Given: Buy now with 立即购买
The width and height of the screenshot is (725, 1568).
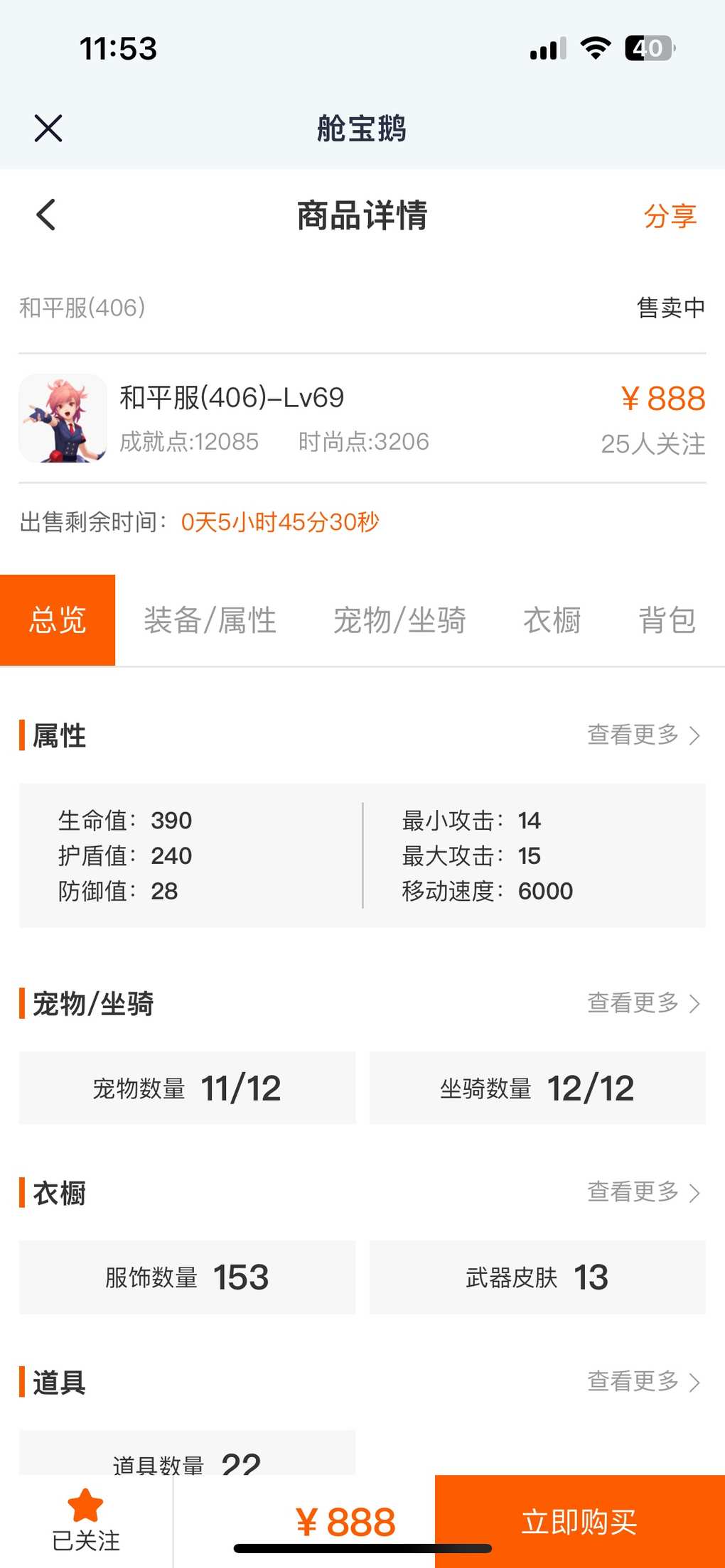Looking at the screenshot, I should pyautogui.click(x=579, y=1522).
